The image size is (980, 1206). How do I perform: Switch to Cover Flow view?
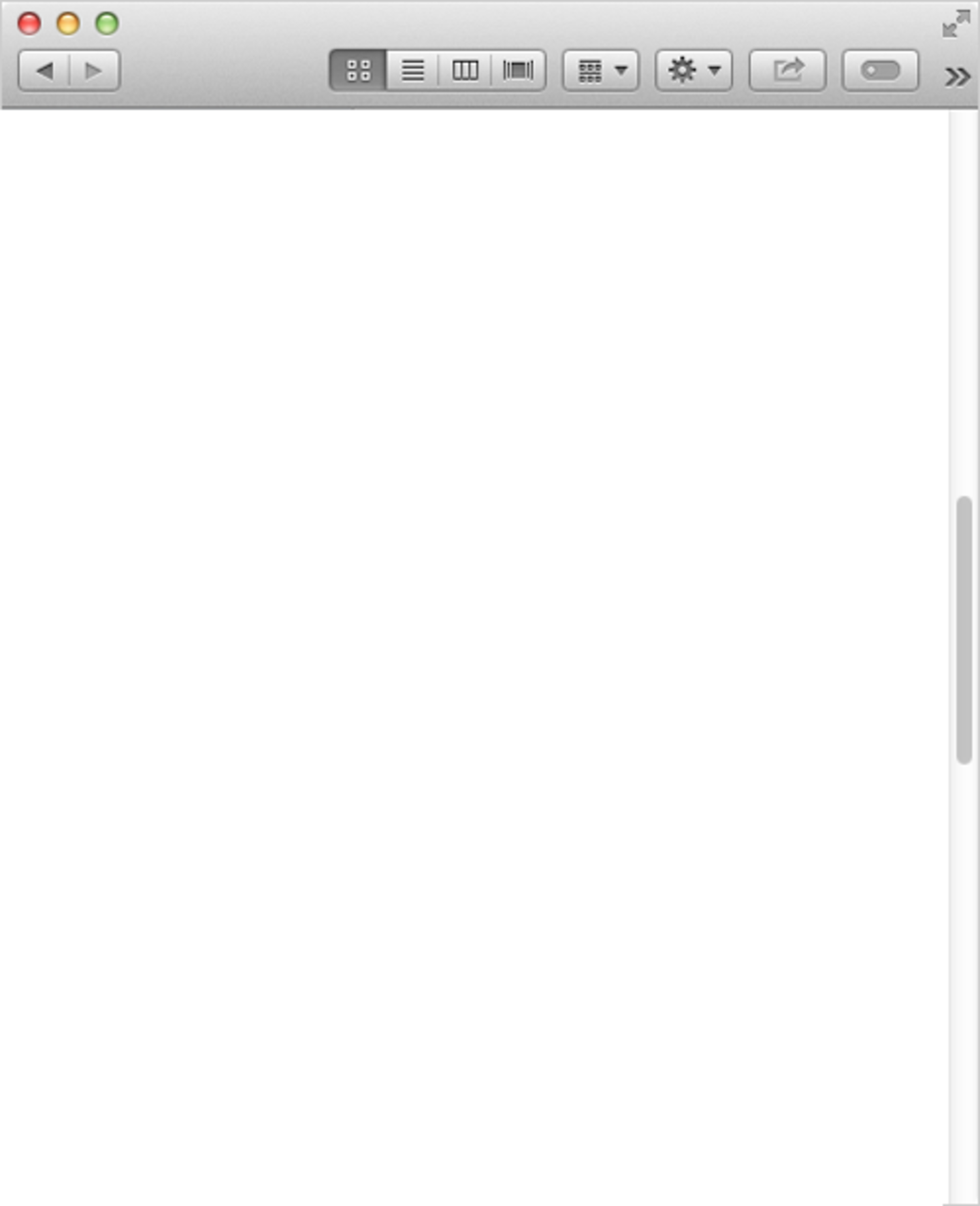click(x=518, y=71)
